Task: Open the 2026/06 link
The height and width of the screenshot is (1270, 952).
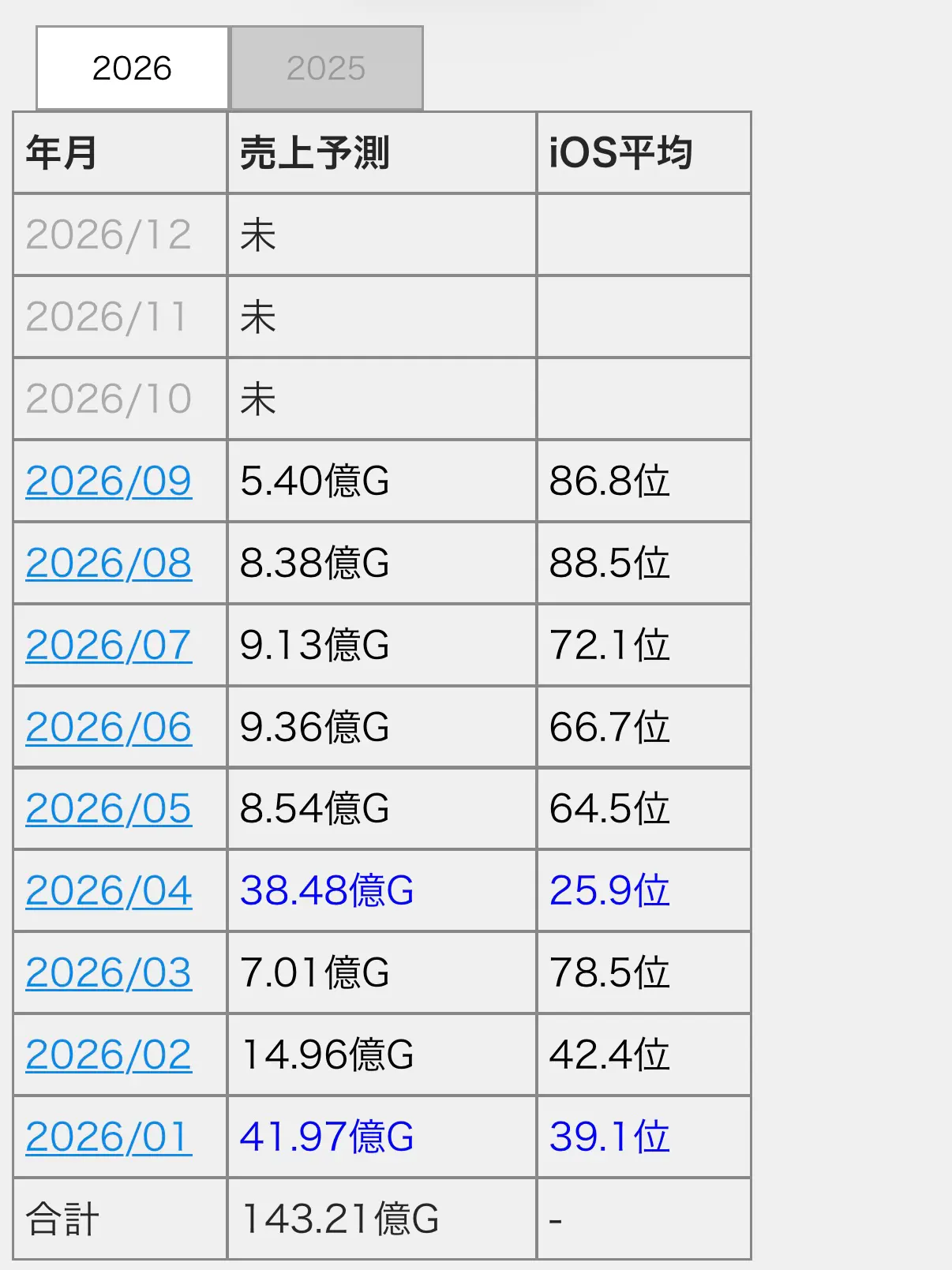Action: coord(109,727)
